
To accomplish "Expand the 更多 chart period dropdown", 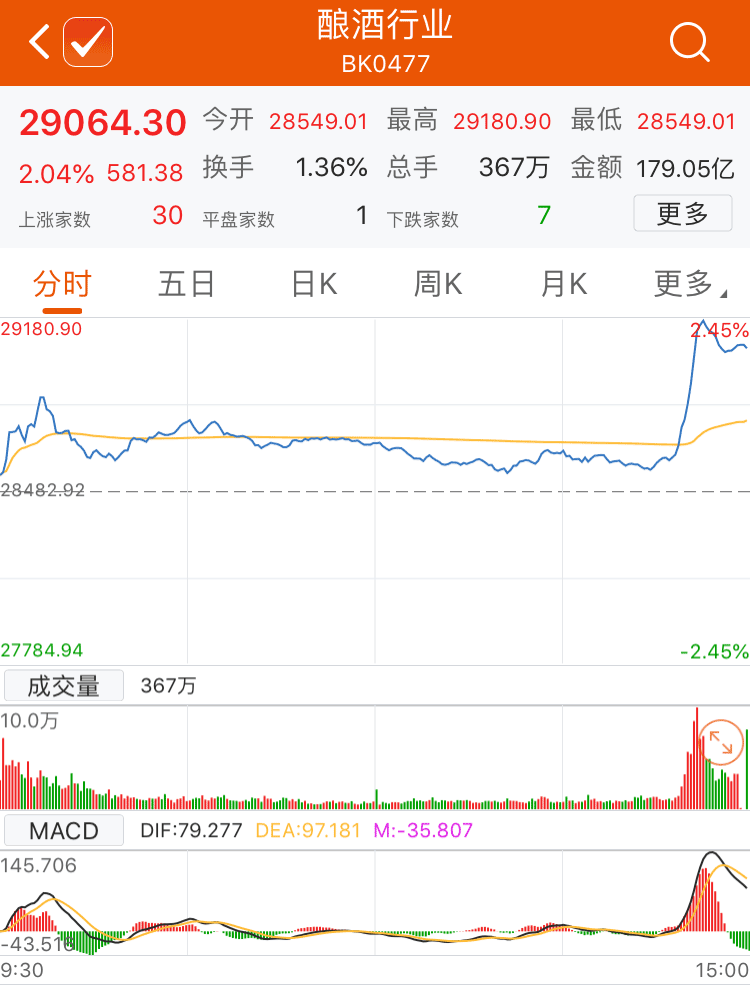I will pyautogui.click(x=688, y=285).
